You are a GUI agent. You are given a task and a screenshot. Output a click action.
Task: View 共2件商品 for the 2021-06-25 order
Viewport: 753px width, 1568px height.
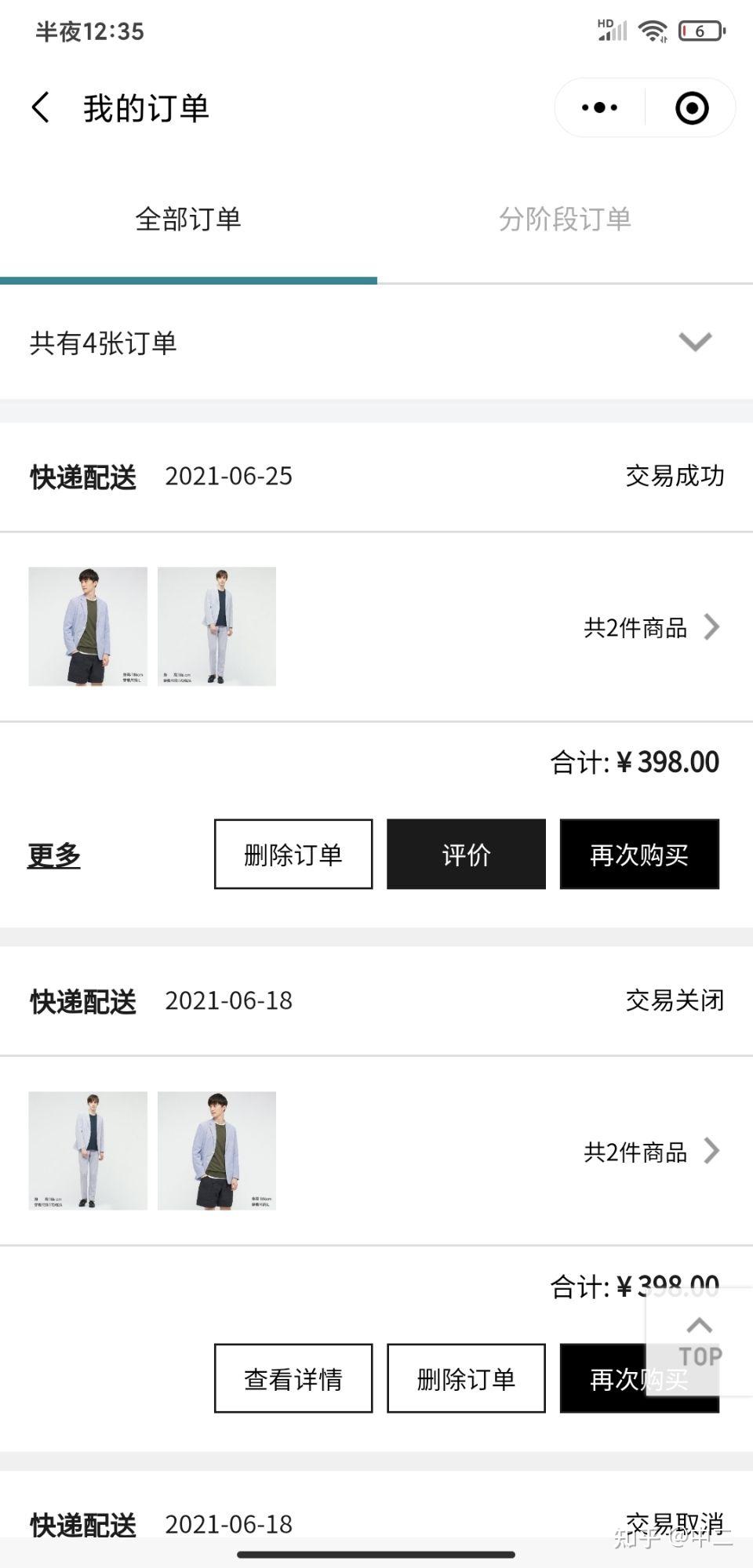[x=651, y=627]
